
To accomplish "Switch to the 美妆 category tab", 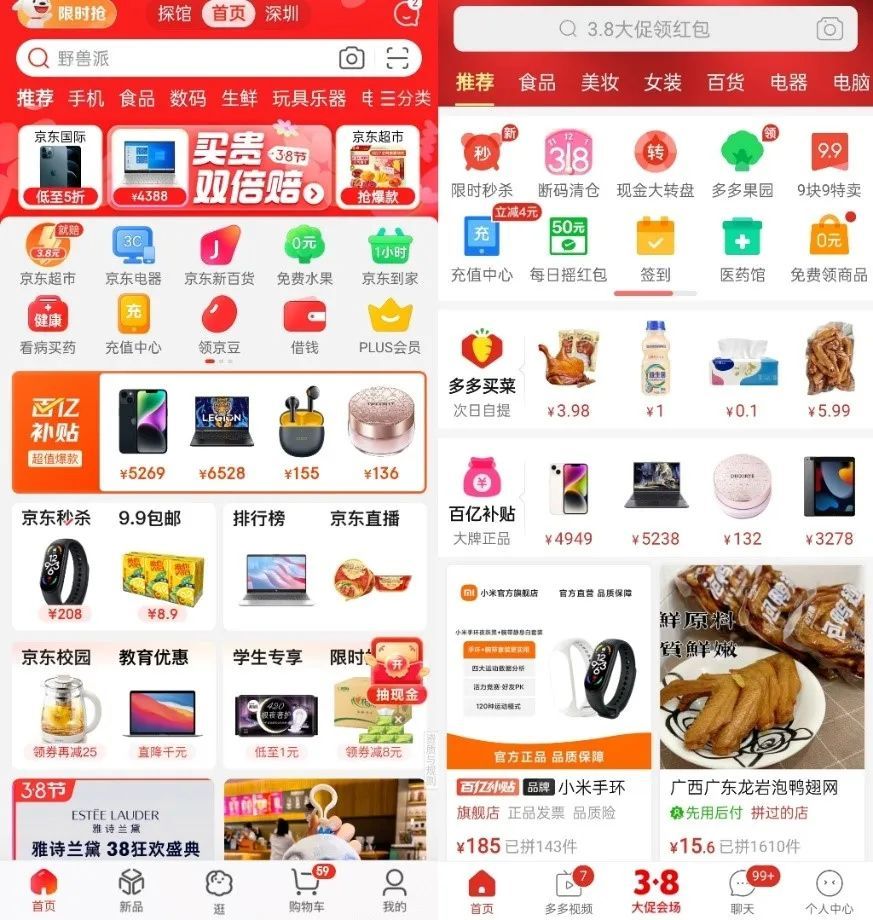I will 600,82.
